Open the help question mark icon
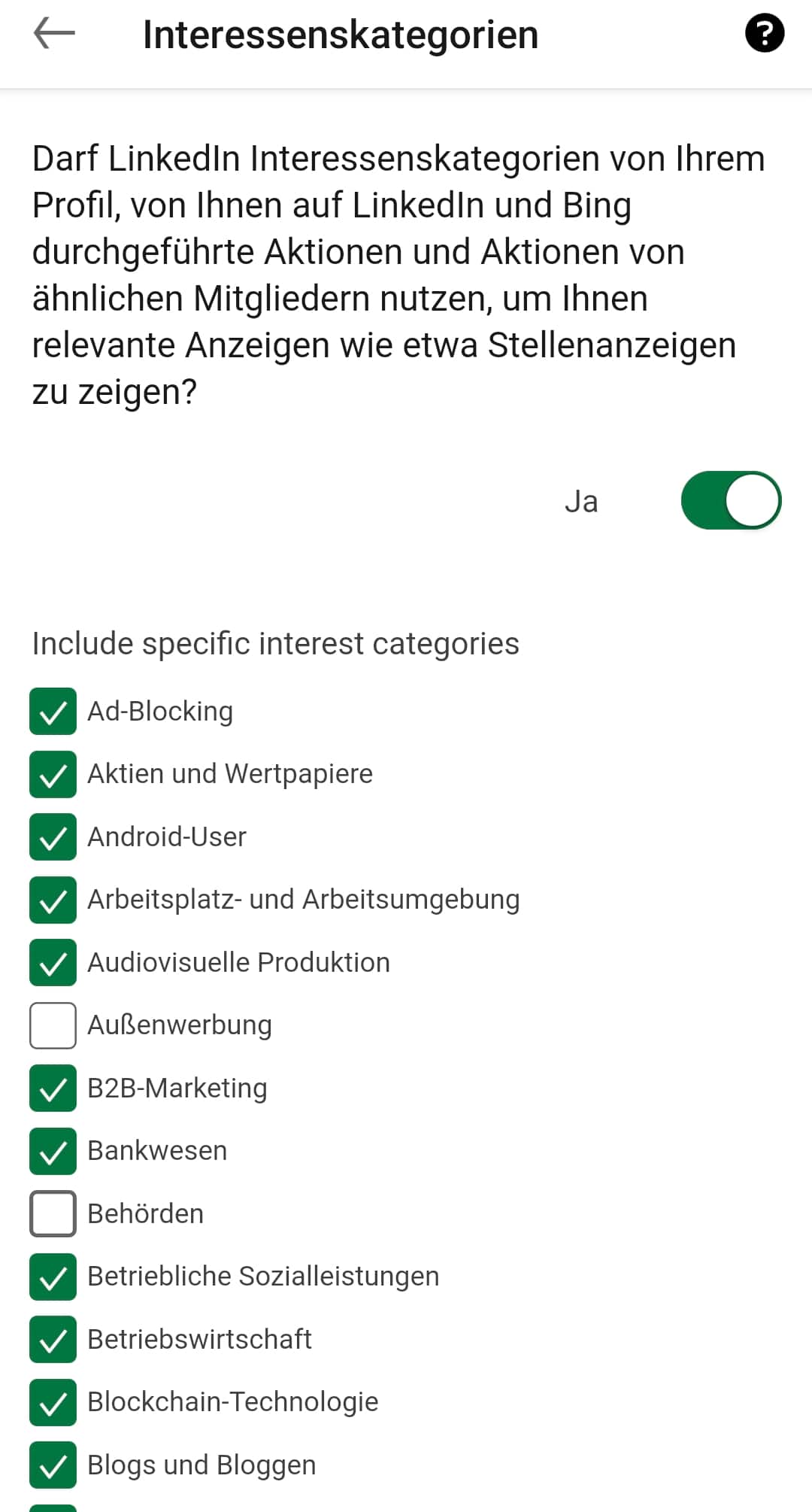The image size is (812, 1512). (x=765, y=34)
